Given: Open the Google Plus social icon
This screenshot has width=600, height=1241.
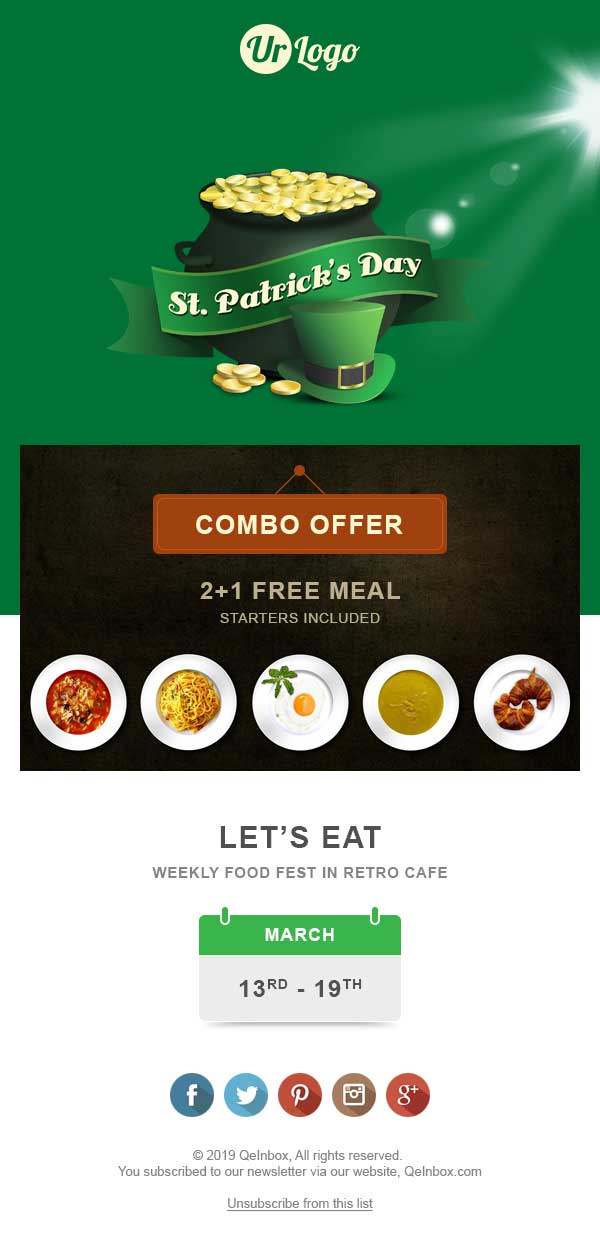Looking at the screenshot, I should 408,1095.
